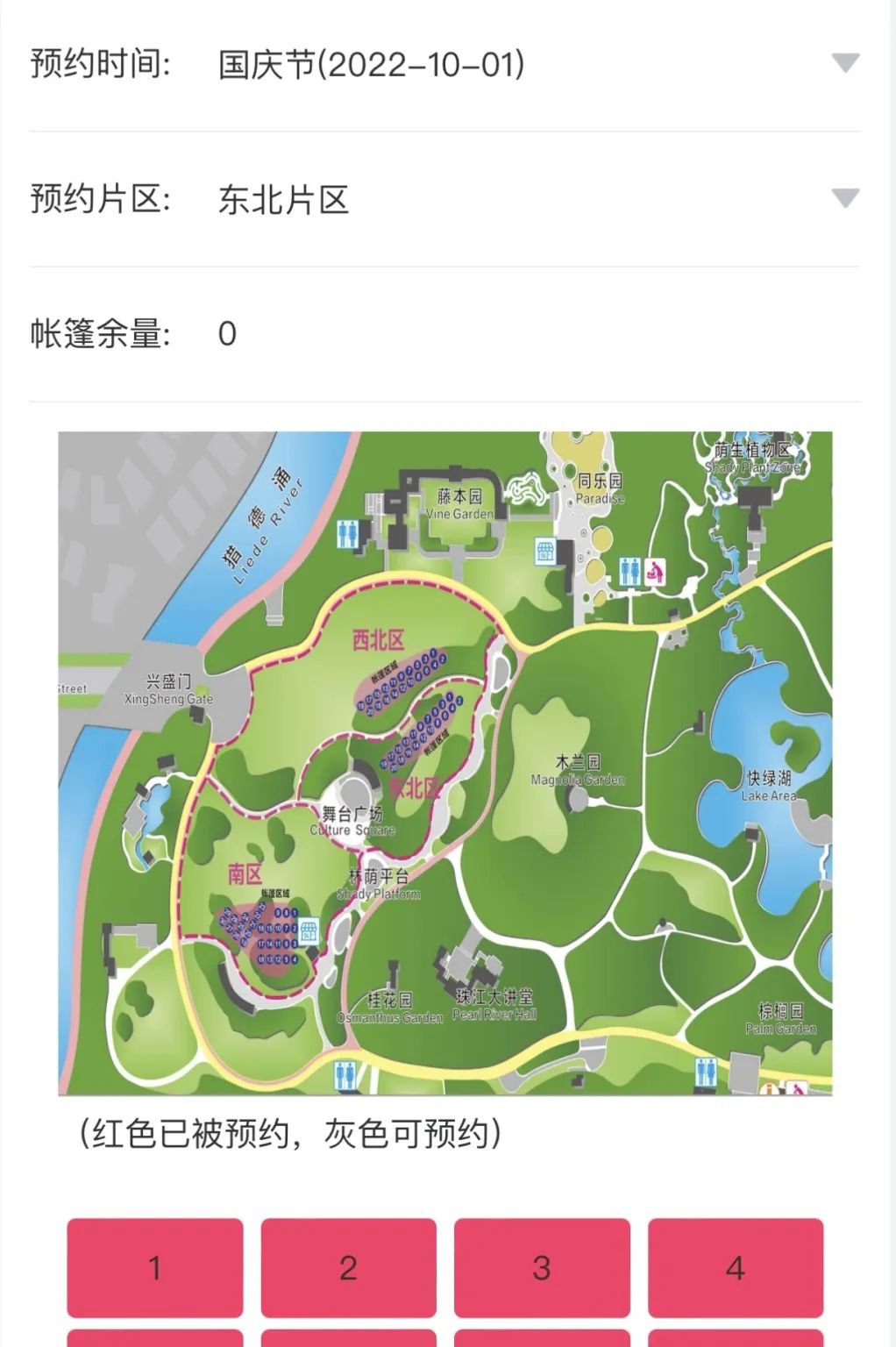Click the tent remaining count value 0
The image size is (896, 1347).
pyautogui.click(x=225, y=332)
